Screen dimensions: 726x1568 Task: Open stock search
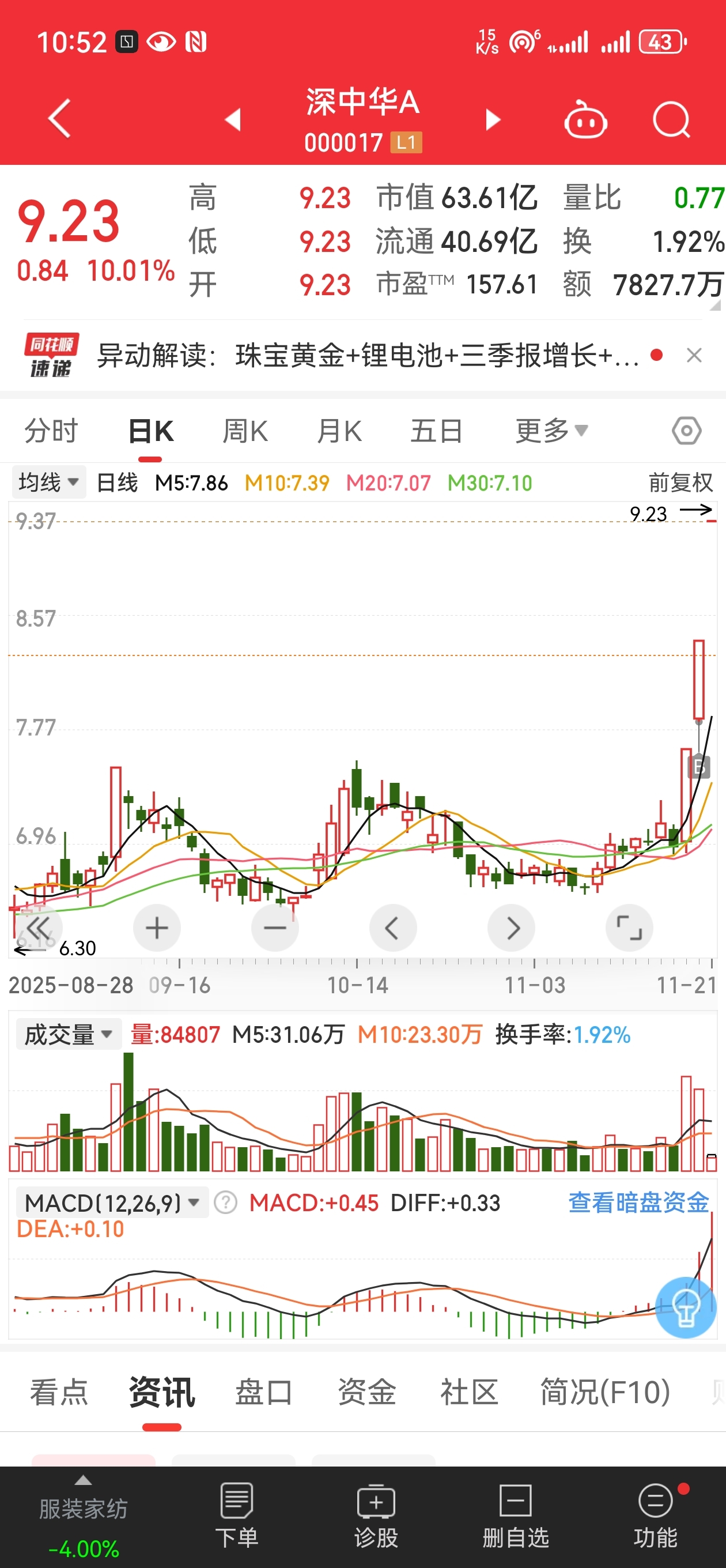(x=671, y=120)
